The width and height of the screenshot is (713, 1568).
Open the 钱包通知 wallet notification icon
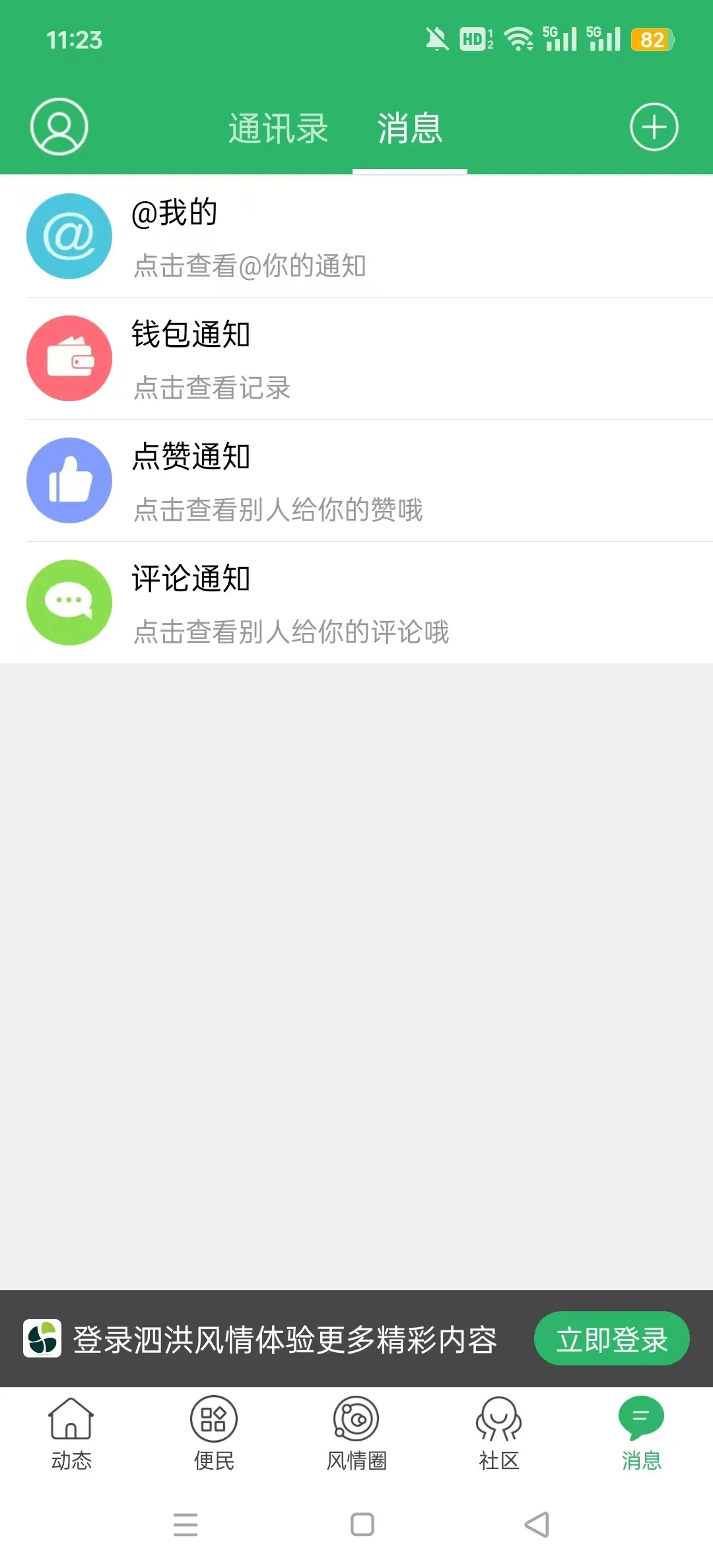[69, 358]
